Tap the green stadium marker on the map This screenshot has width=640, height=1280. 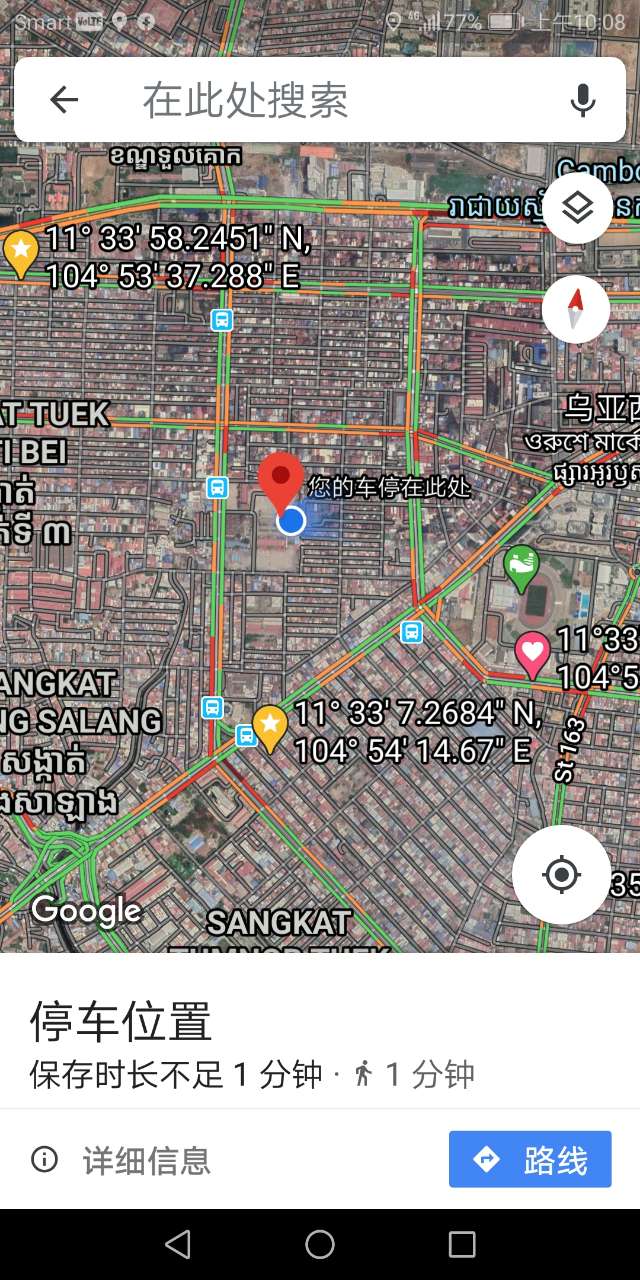[521, 567]
